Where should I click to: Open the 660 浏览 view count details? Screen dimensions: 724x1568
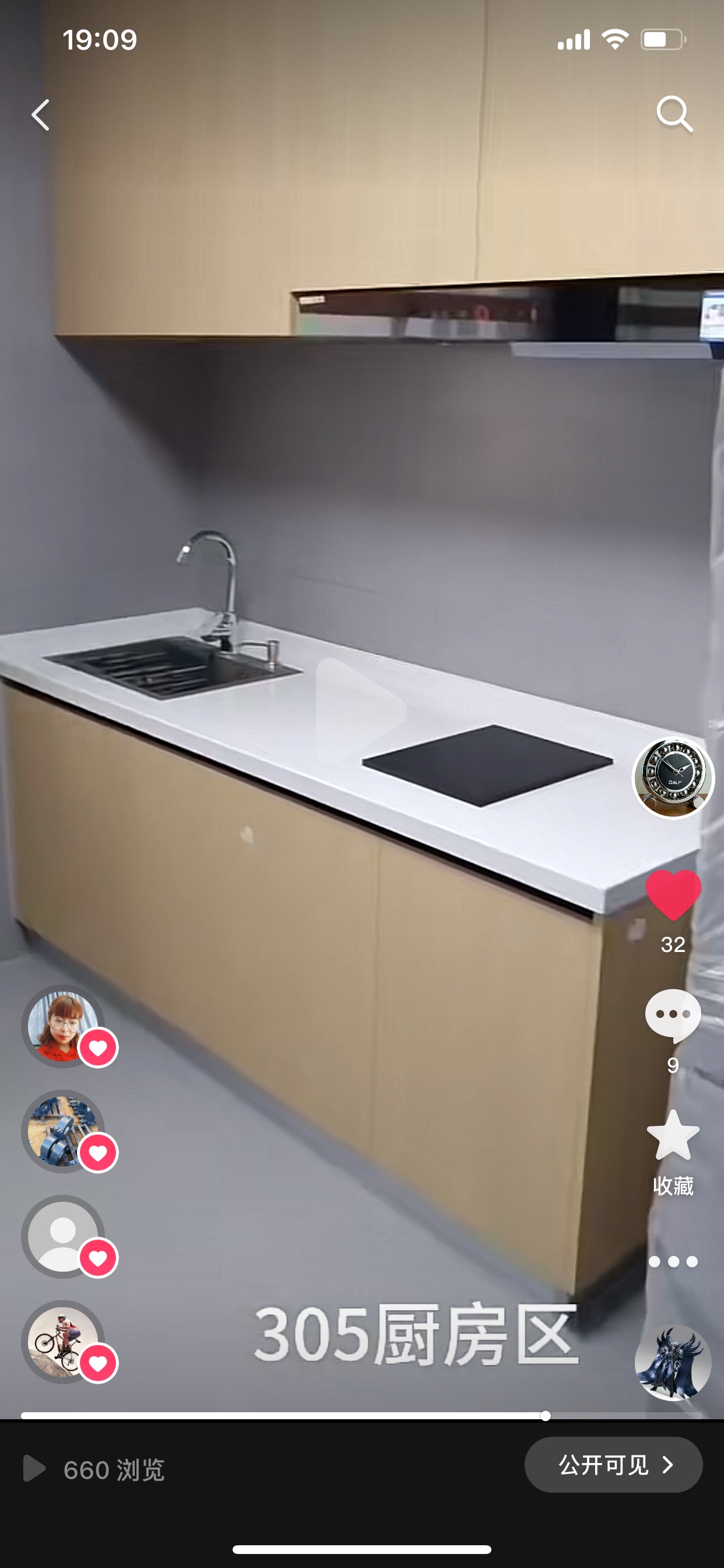click(x=94, y=1469)
